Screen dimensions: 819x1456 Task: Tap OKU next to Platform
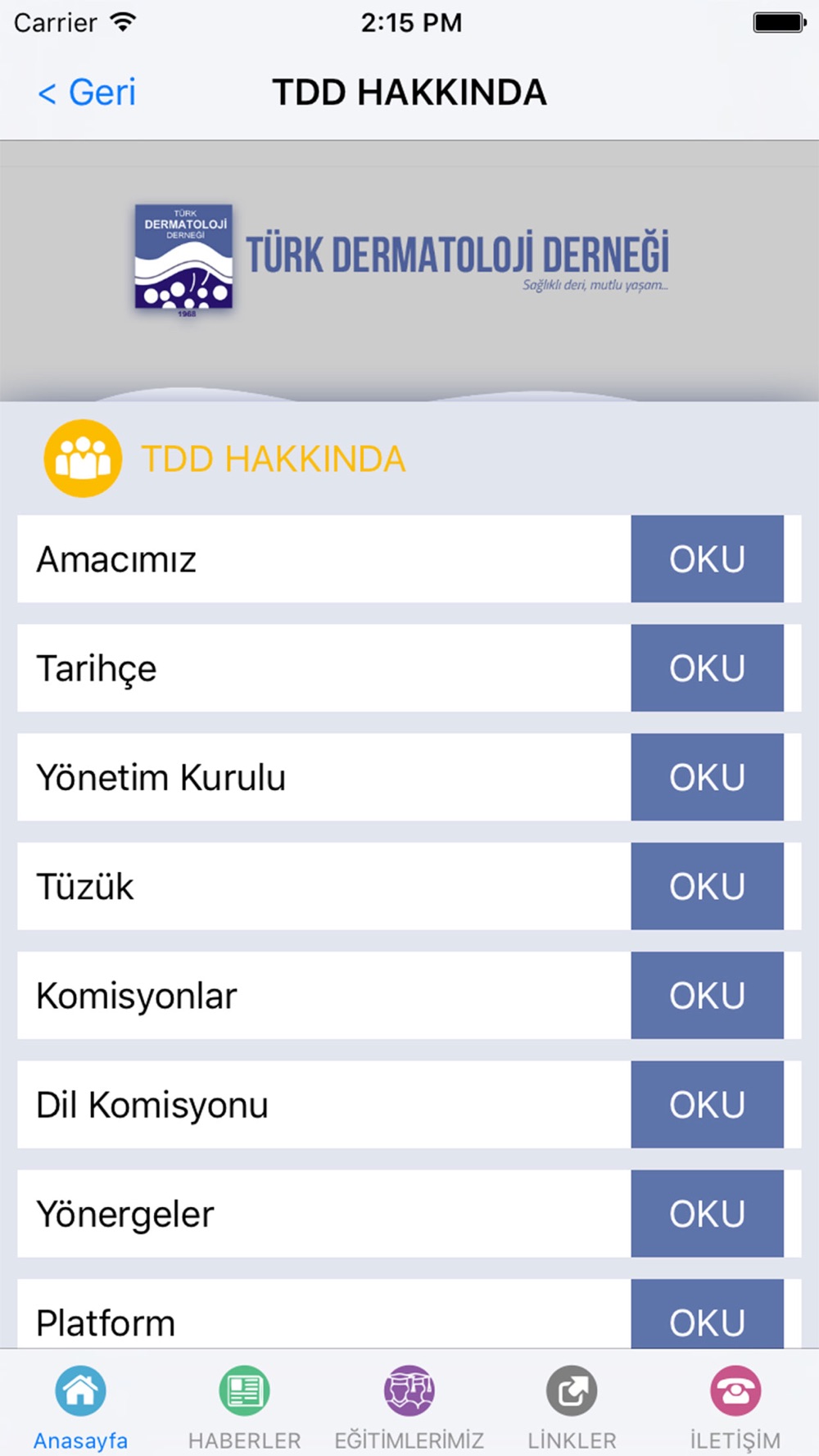tap(707, 1314)
